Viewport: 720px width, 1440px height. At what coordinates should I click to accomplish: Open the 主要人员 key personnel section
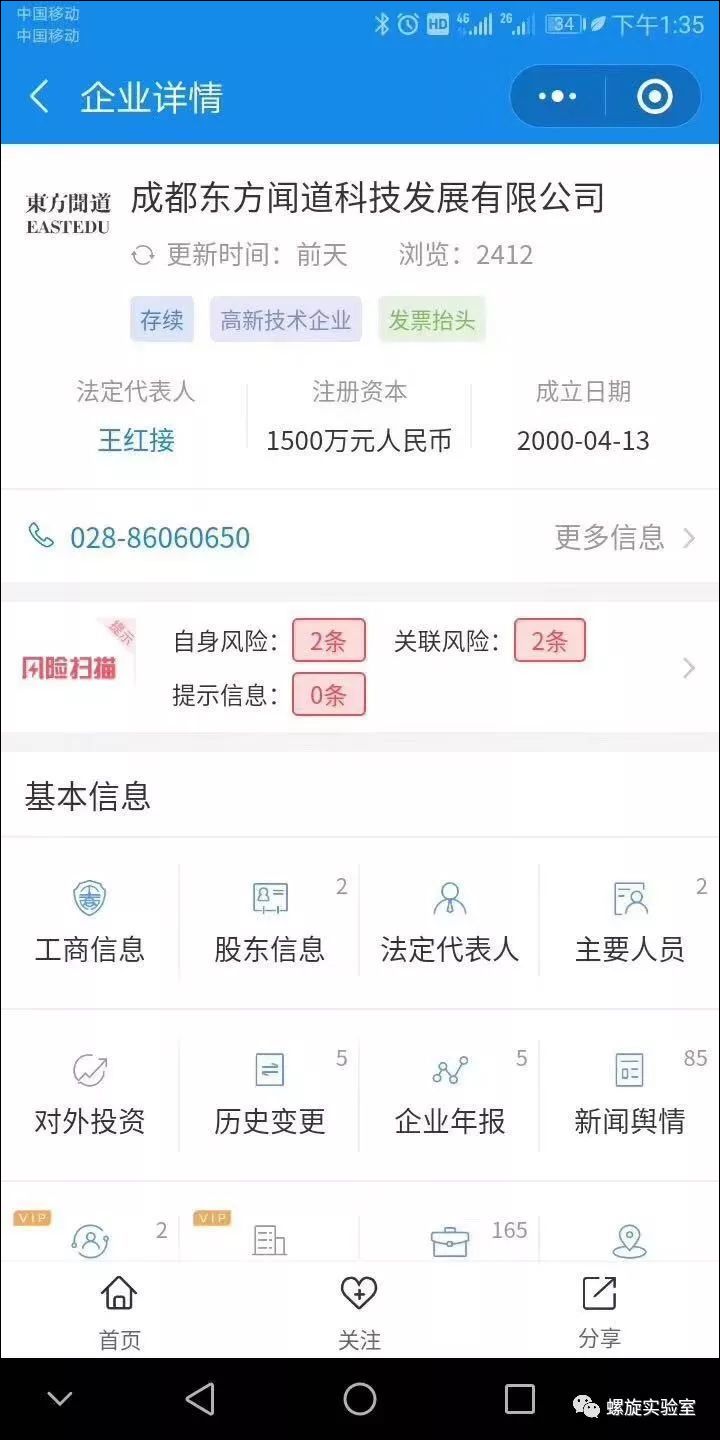(630, 918)
